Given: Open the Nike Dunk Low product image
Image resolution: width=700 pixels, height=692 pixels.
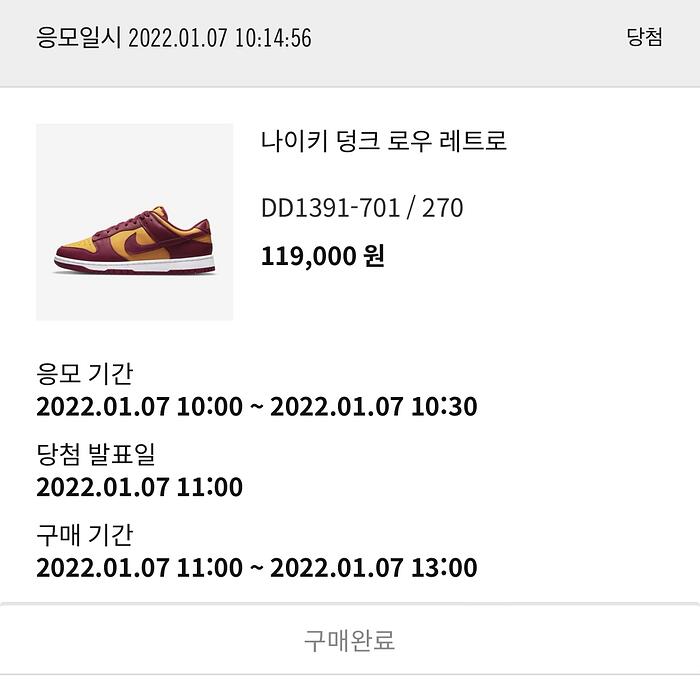Looking at the screenshot, I should point(134,222).
